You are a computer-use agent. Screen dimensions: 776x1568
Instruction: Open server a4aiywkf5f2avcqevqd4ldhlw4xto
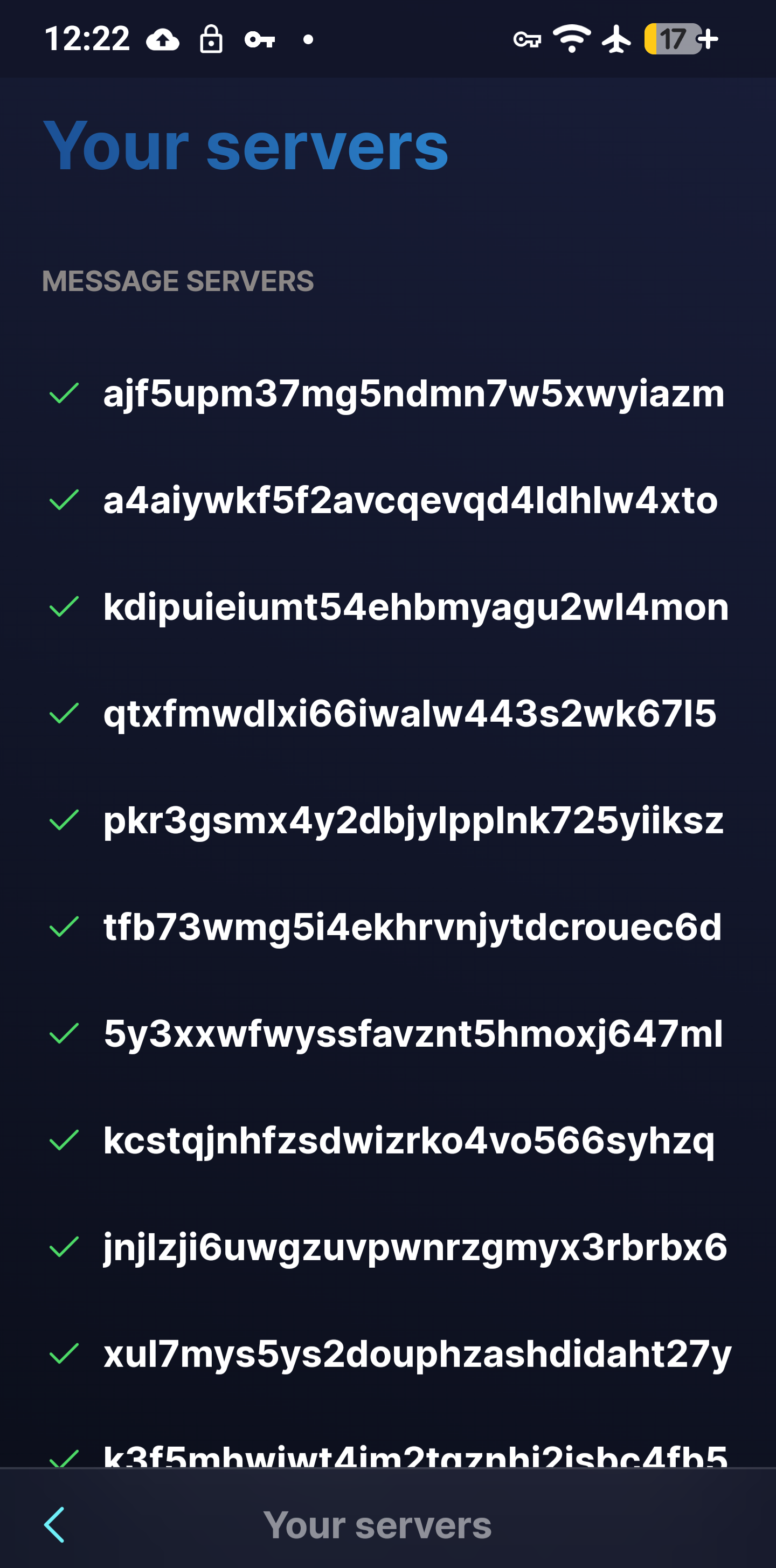pyautogui.click(x=411, y=500)
